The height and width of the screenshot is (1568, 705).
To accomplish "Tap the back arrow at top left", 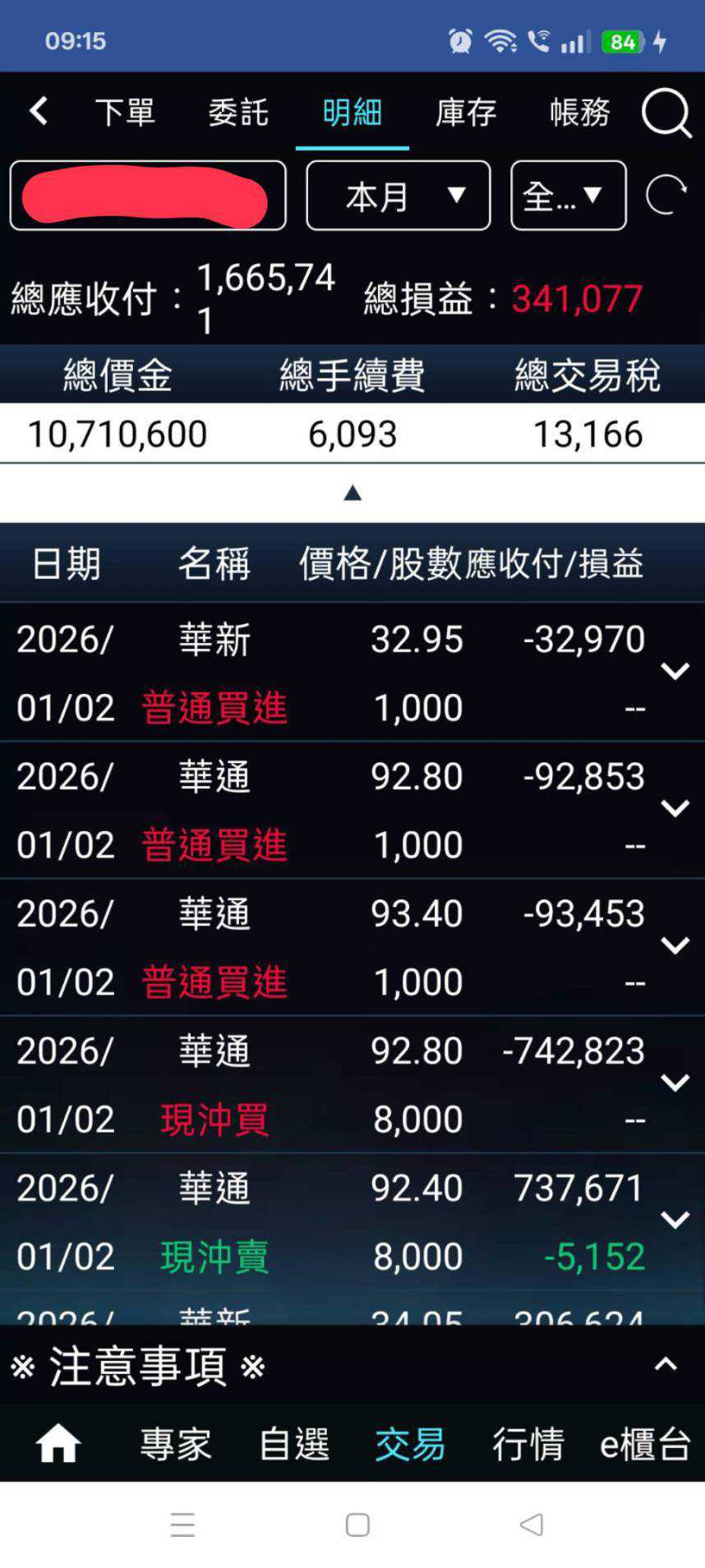I will click(x=36, y=111).
